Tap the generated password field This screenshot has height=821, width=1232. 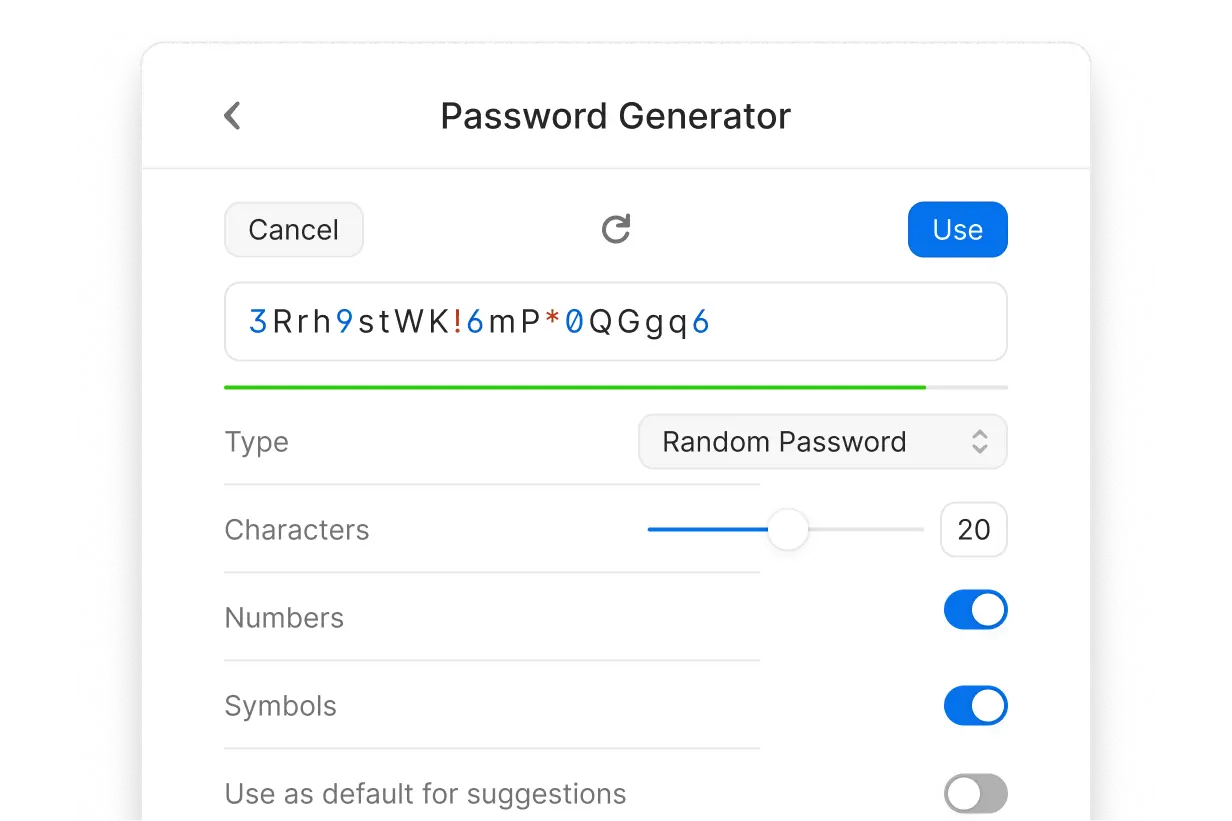point(615,322)
